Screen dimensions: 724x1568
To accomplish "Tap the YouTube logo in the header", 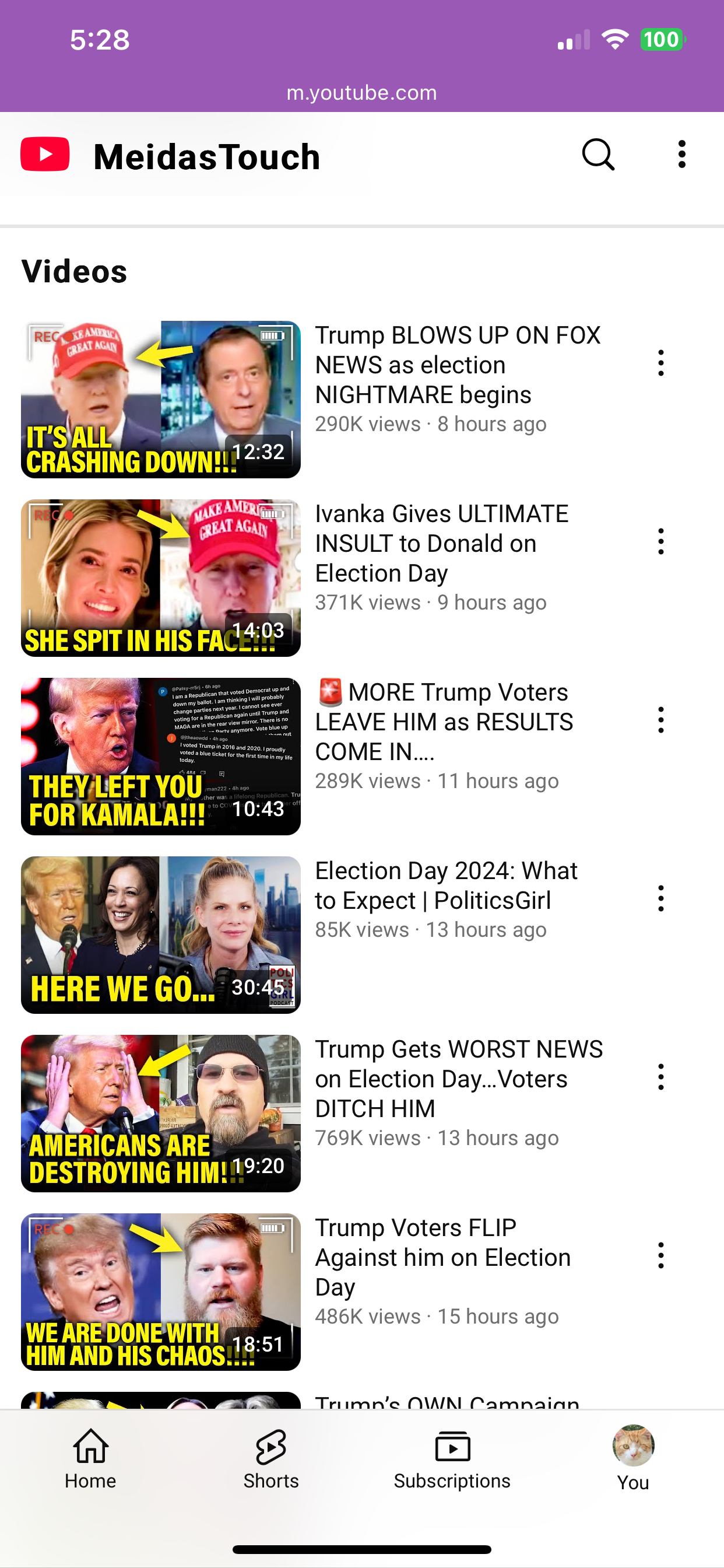I will coord(45,155).
